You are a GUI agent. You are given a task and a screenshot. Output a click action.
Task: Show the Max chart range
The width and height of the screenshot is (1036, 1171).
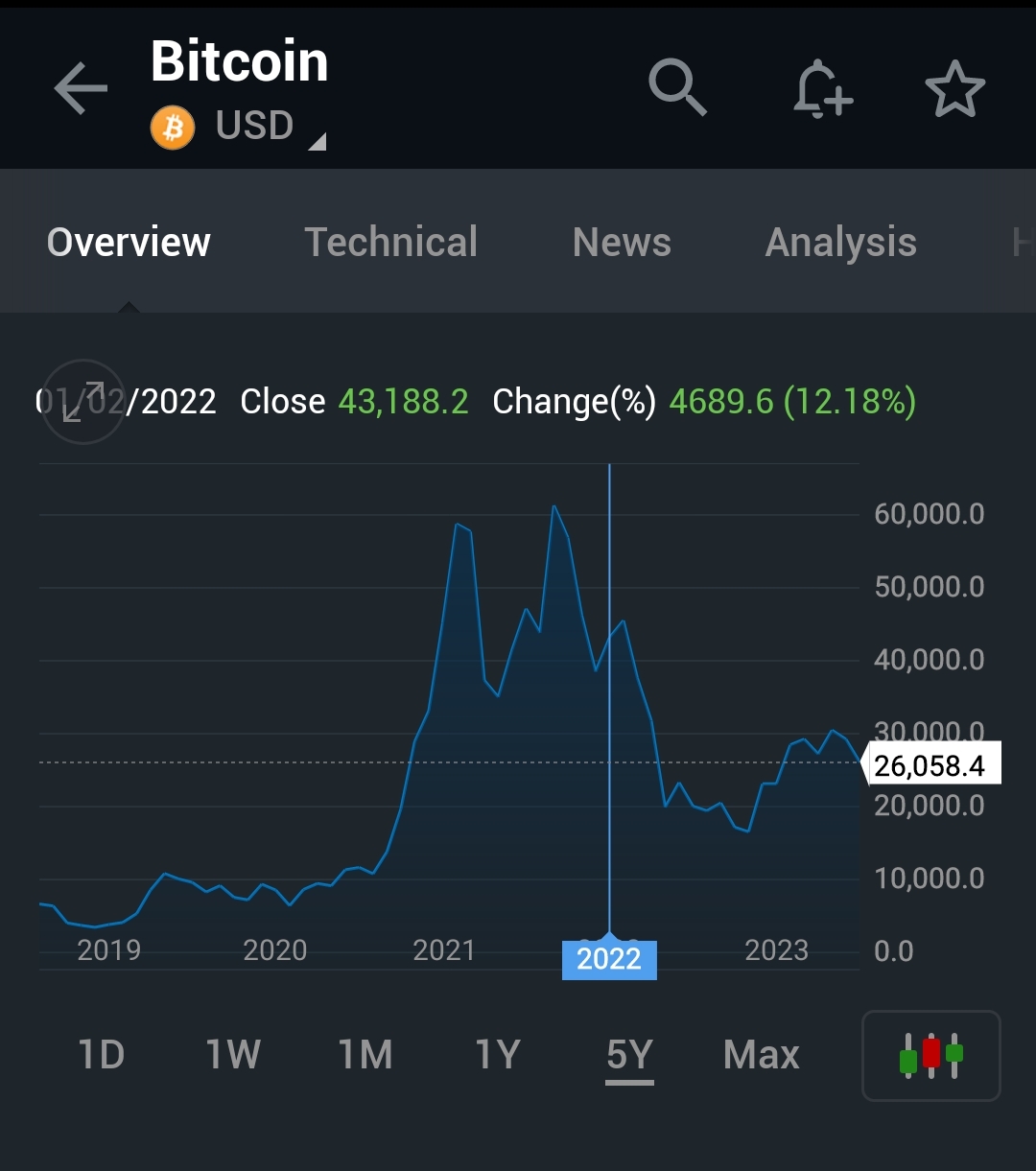point(762,1055)
